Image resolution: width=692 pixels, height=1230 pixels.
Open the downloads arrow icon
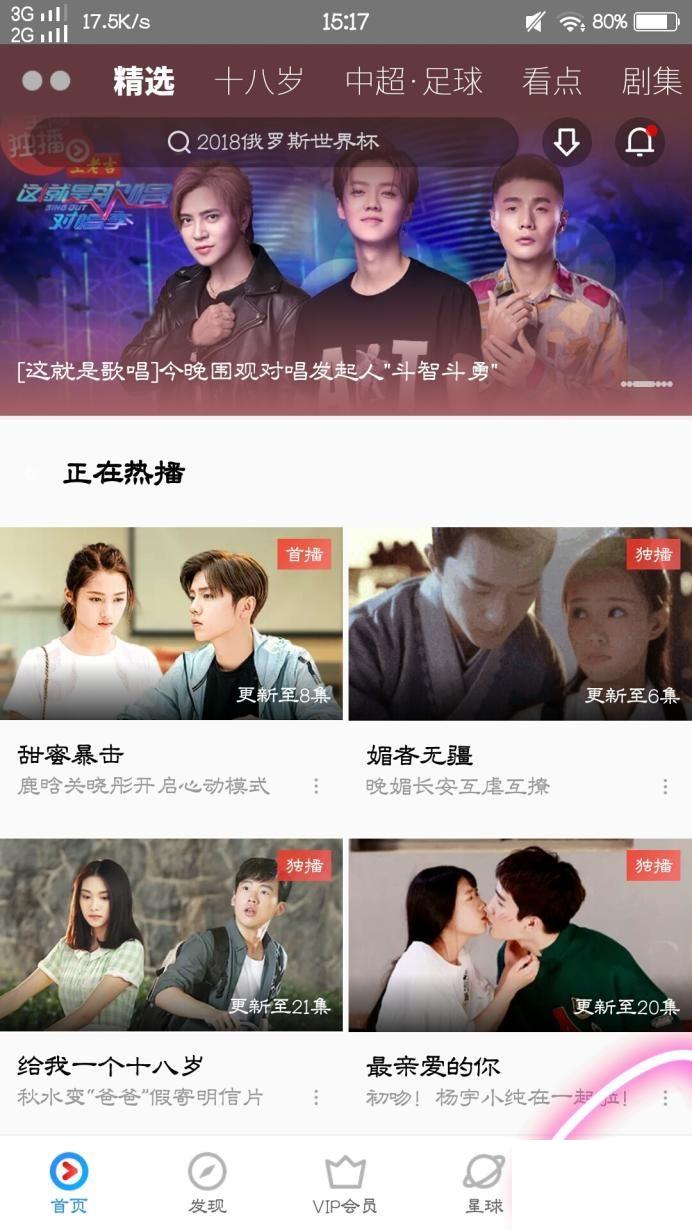click(x=567, y=143)
